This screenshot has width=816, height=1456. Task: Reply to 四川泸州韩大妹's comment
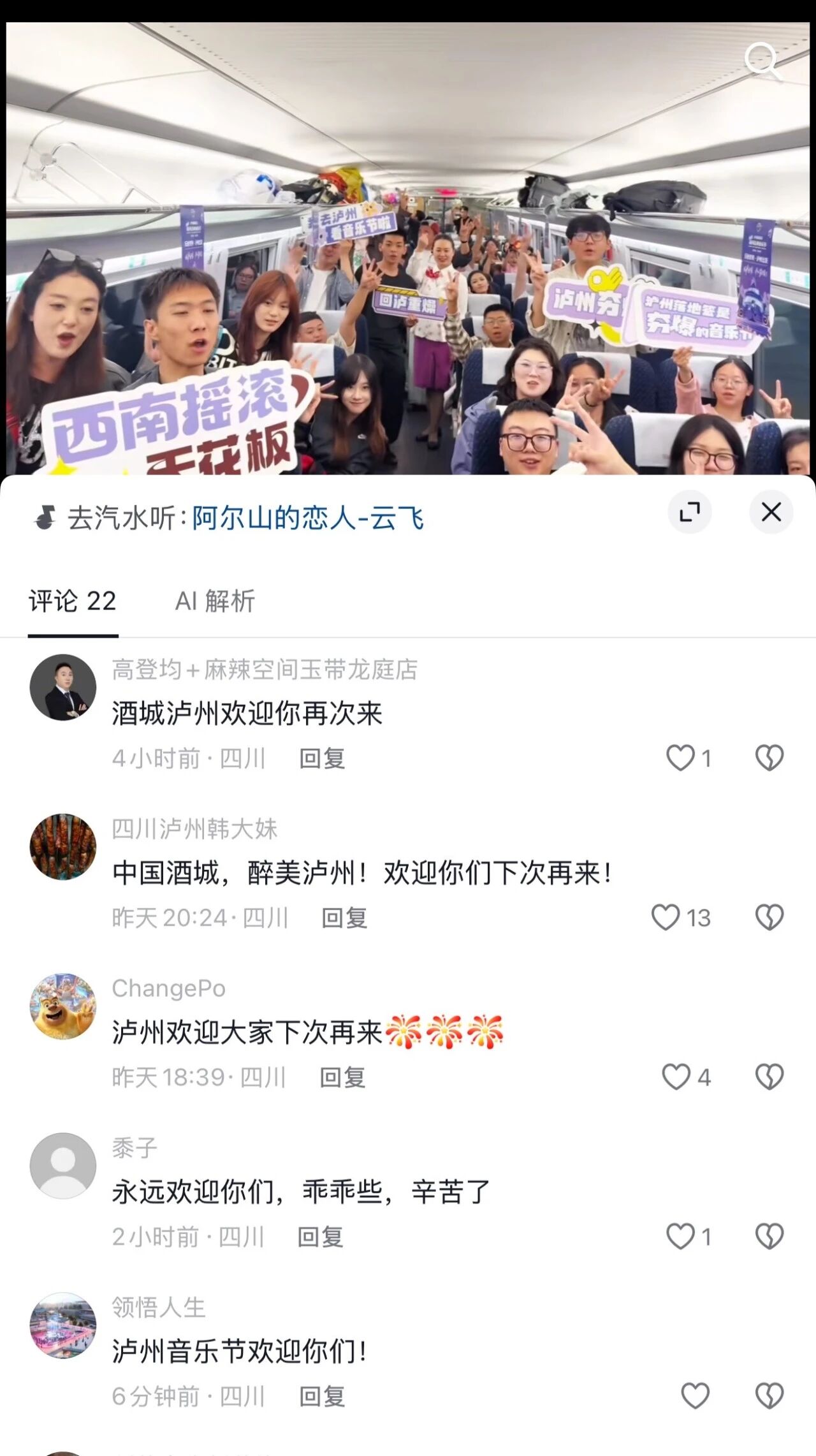pyautogui.click(x=344, y=918)
